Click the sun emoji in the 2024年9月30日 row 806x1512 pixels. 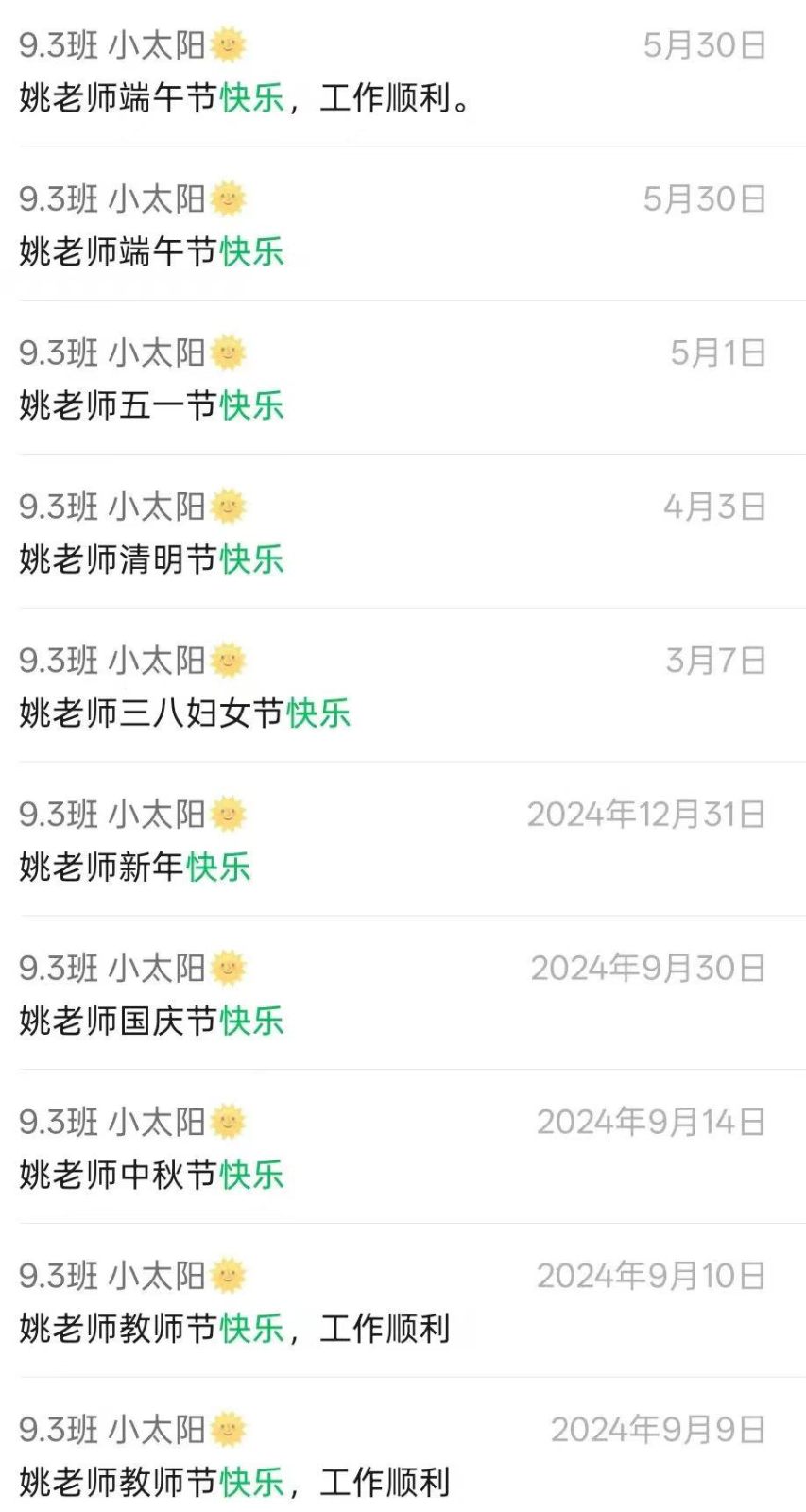coord(226,969)
